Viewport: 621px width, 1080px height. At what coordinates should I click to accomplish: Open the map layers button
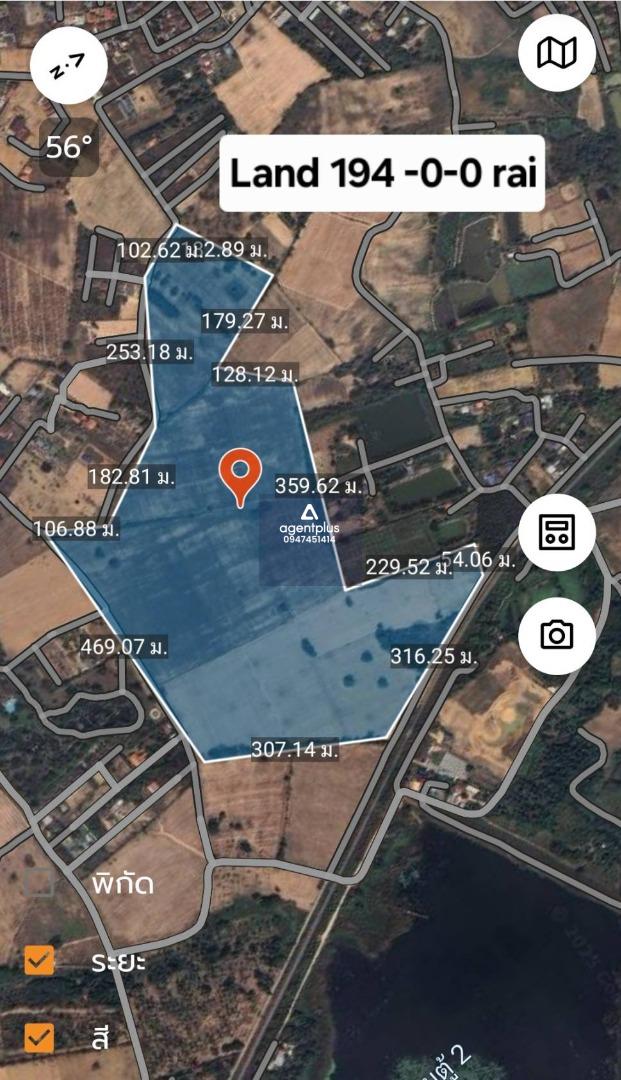pyautogui.click(x=557, y=53)
